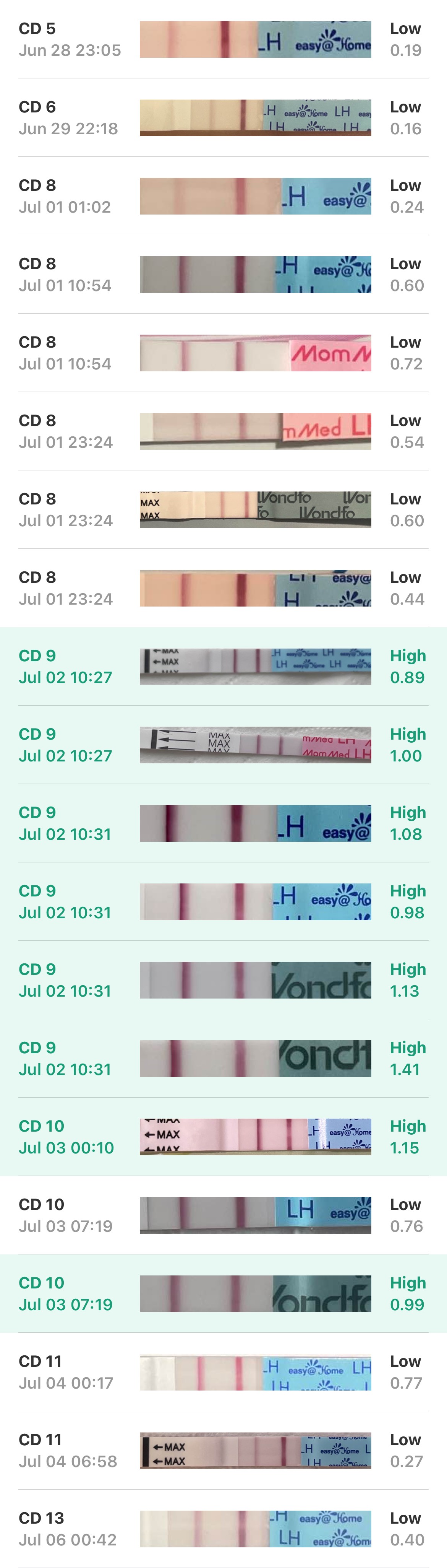Open the CD 13 Jul 06 00:42 test

tap(223, 1529)
